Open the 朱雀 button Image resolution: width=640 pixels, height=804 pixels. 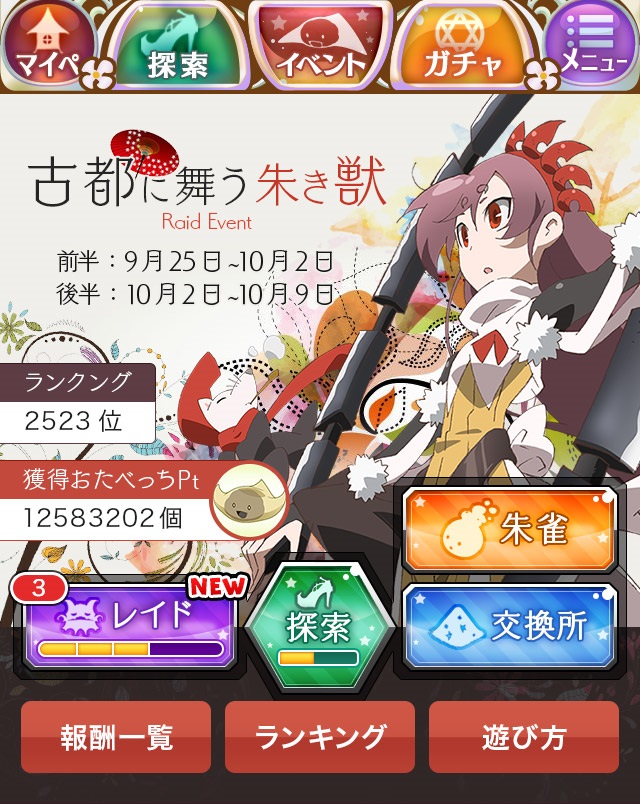point(510,530)
